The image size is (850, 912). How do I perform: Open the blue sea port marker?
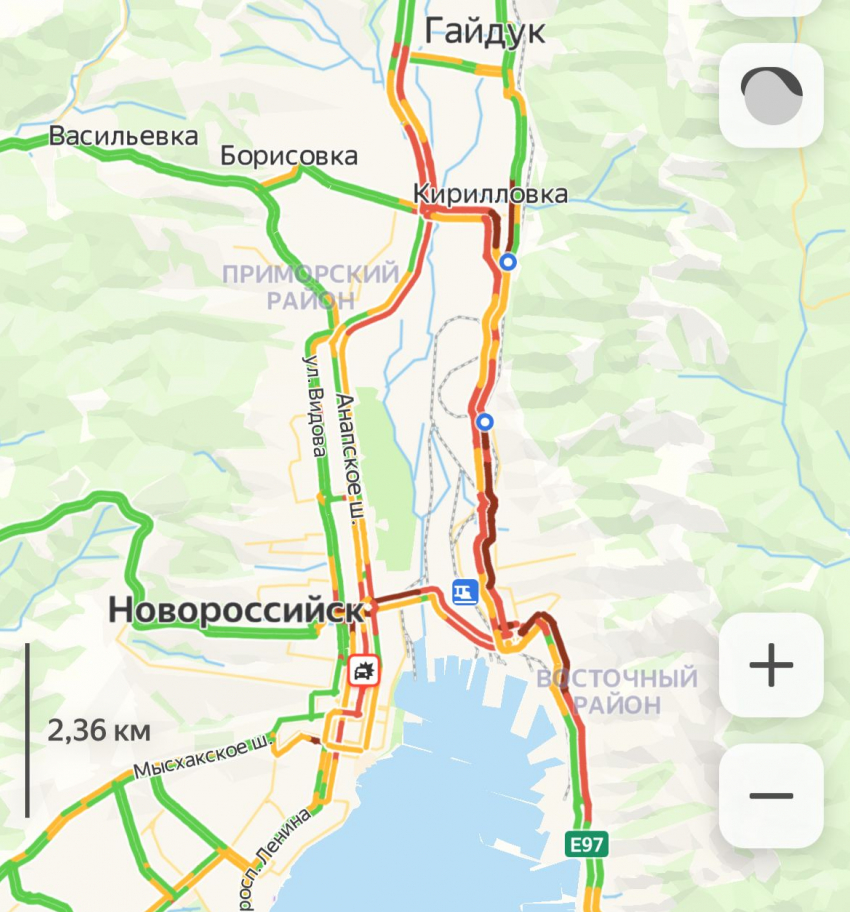pyautogui.click(x=465, y=593)
